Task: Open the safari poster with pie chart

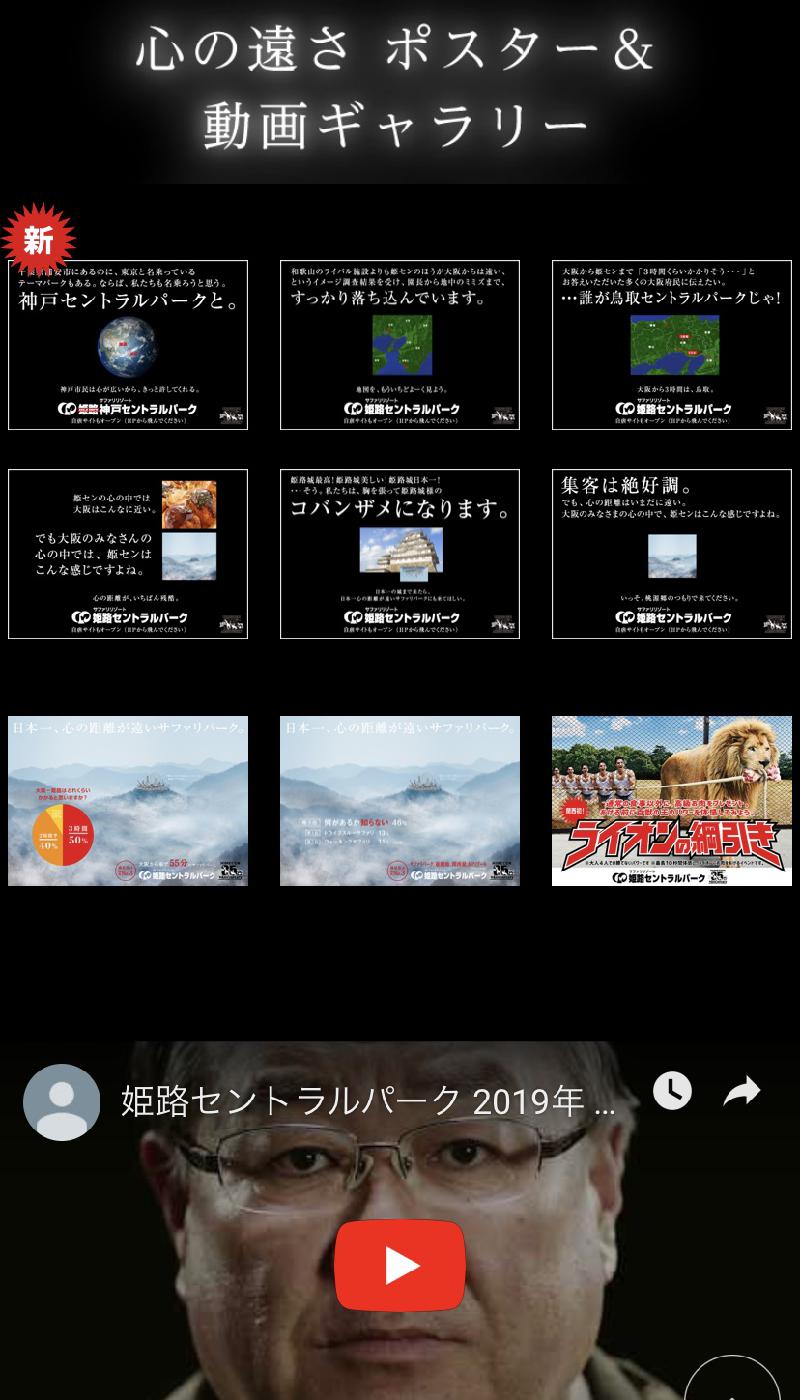Action: click(128, 801)
